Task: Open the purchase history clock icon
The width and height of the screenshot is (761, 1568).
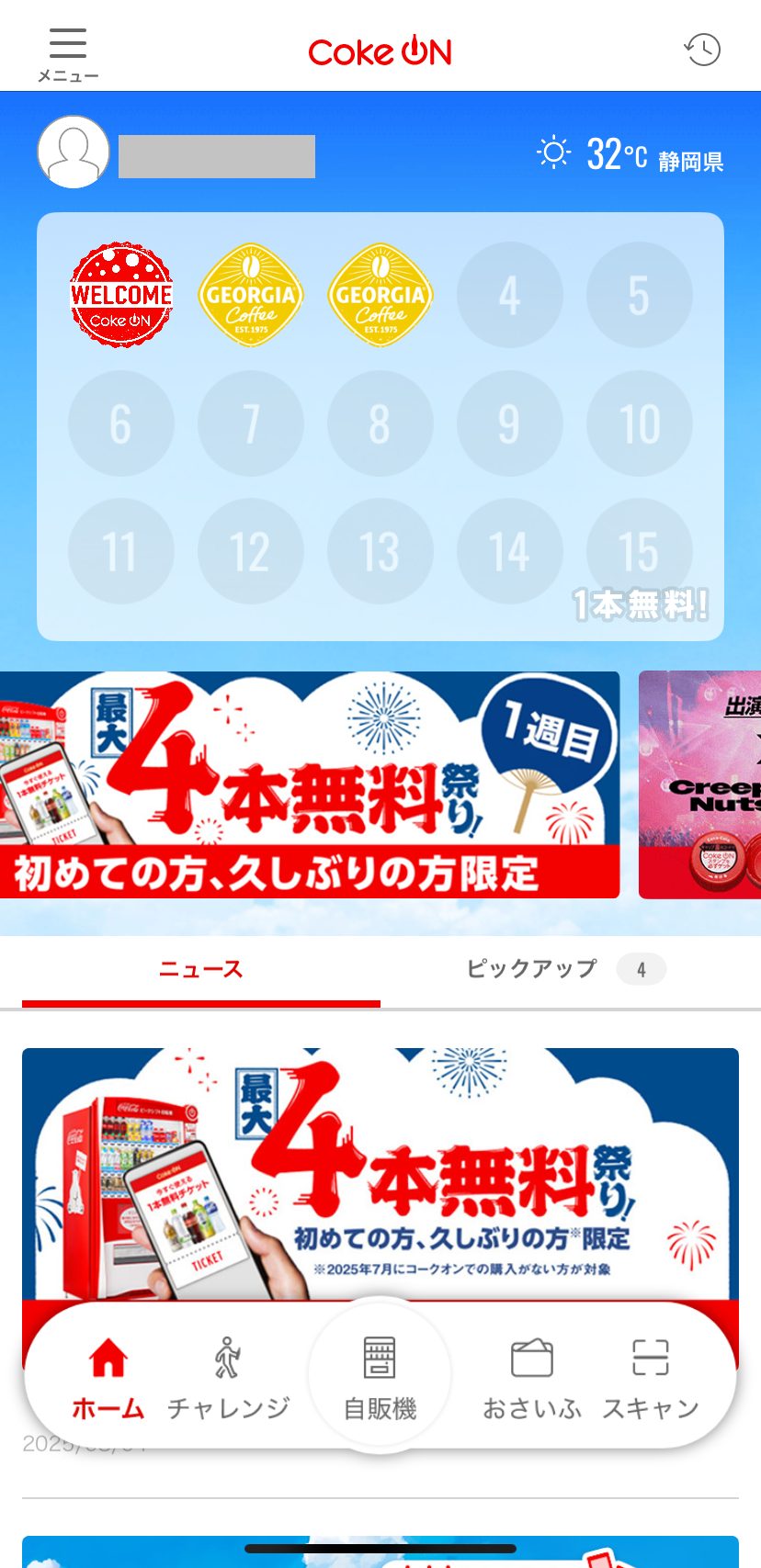Action: pos(701,50)
